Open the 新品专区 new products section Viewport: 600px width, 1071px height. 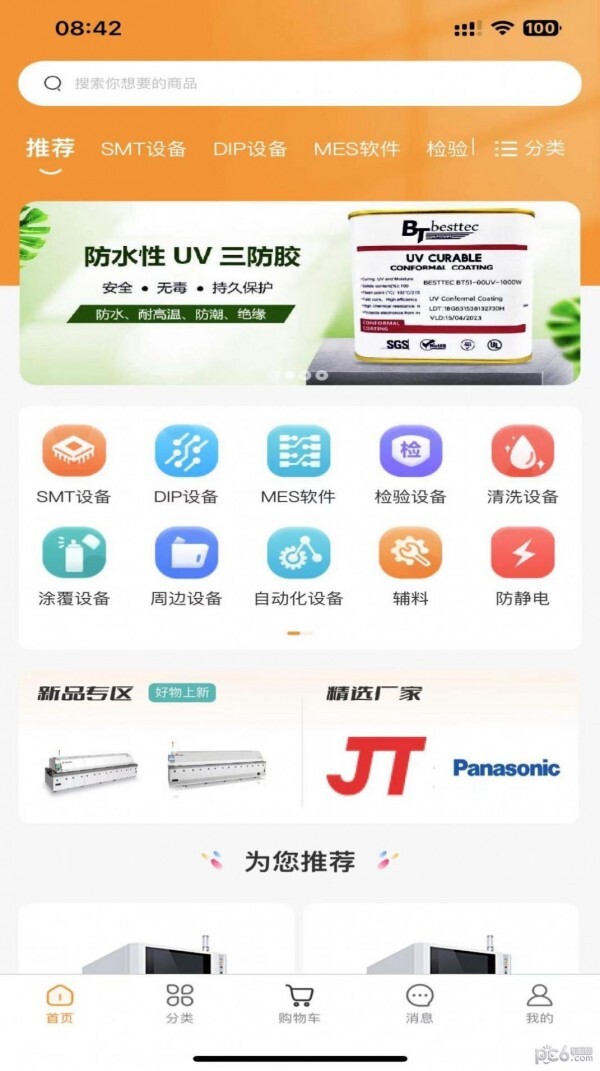[160, 747]
